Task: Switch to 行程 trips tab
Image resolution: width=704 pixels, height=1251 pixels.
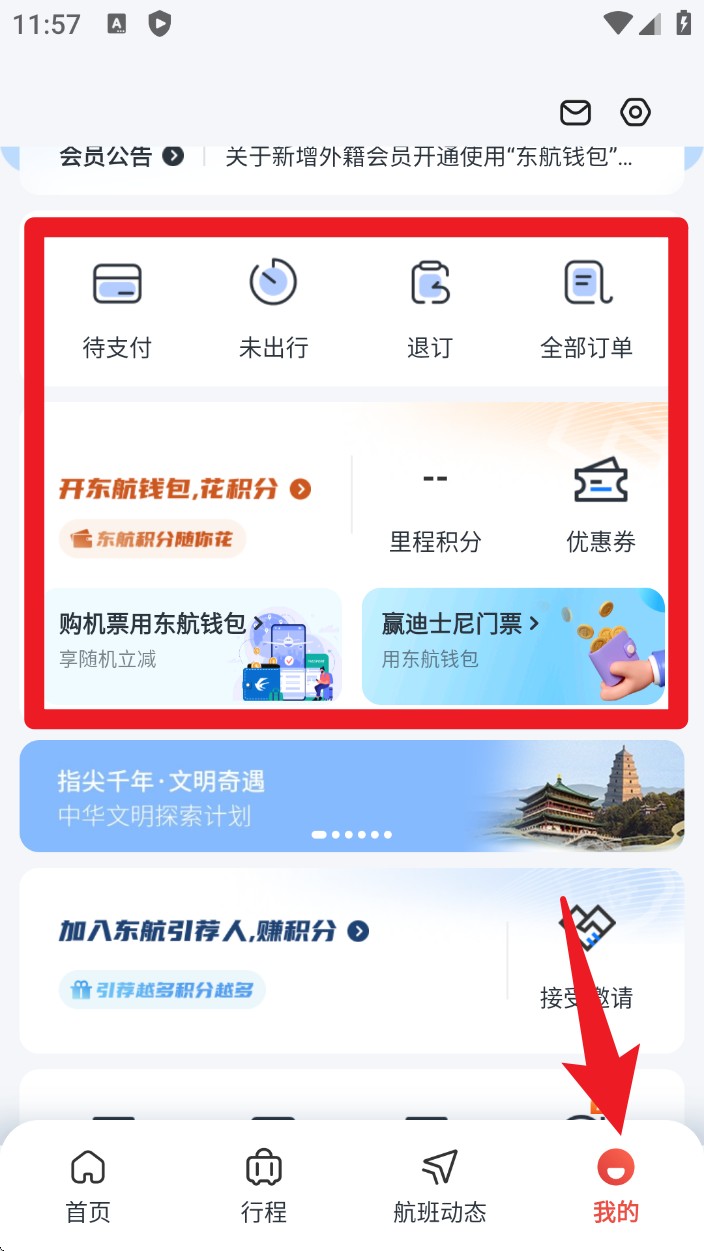Action: [264, 1187]
